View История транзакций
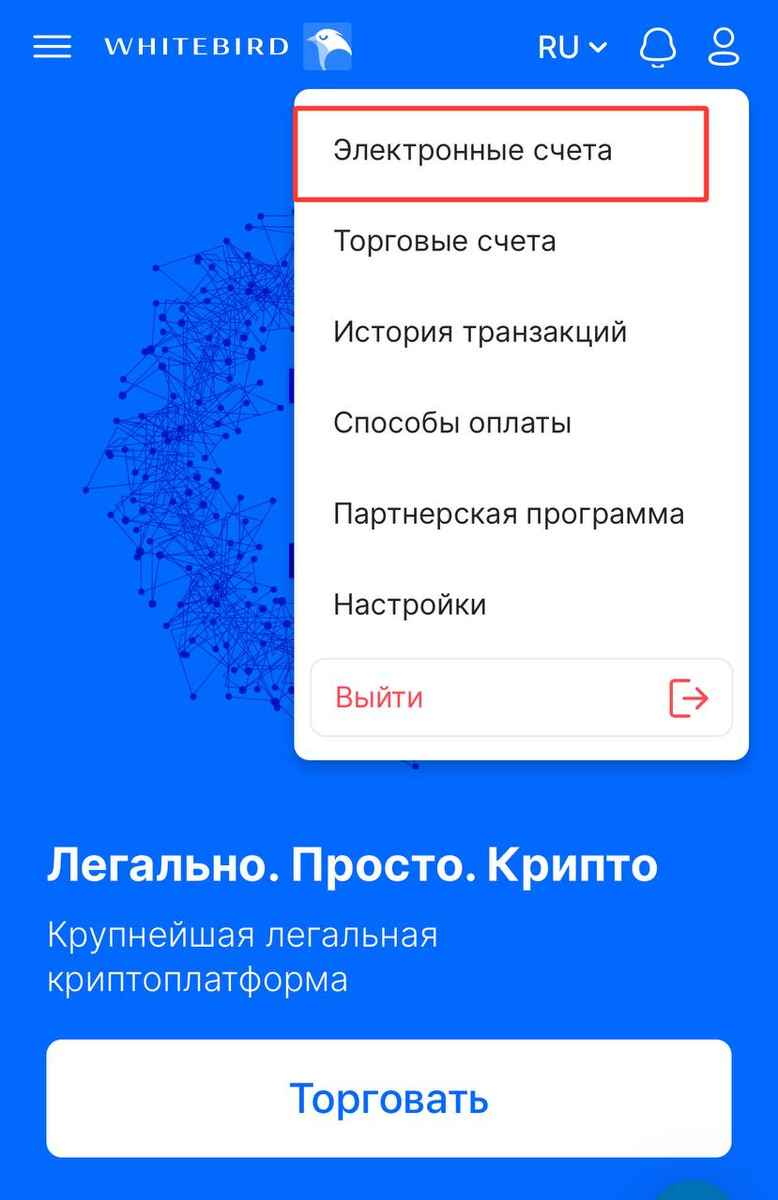The image size is (778, 1200). (480, 331)
